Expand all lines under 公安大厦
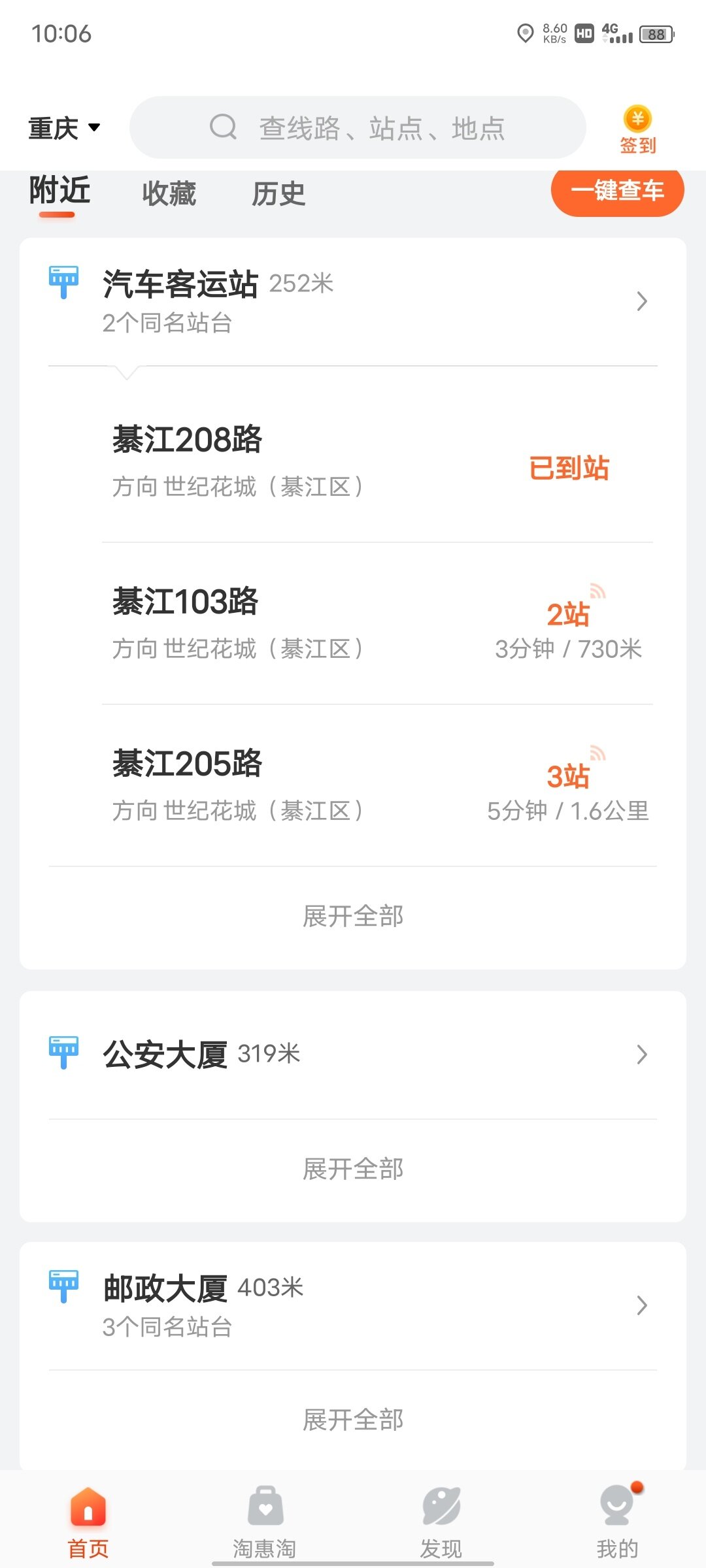This screenshot has height=1568, width=706. tap(353, 1169)
